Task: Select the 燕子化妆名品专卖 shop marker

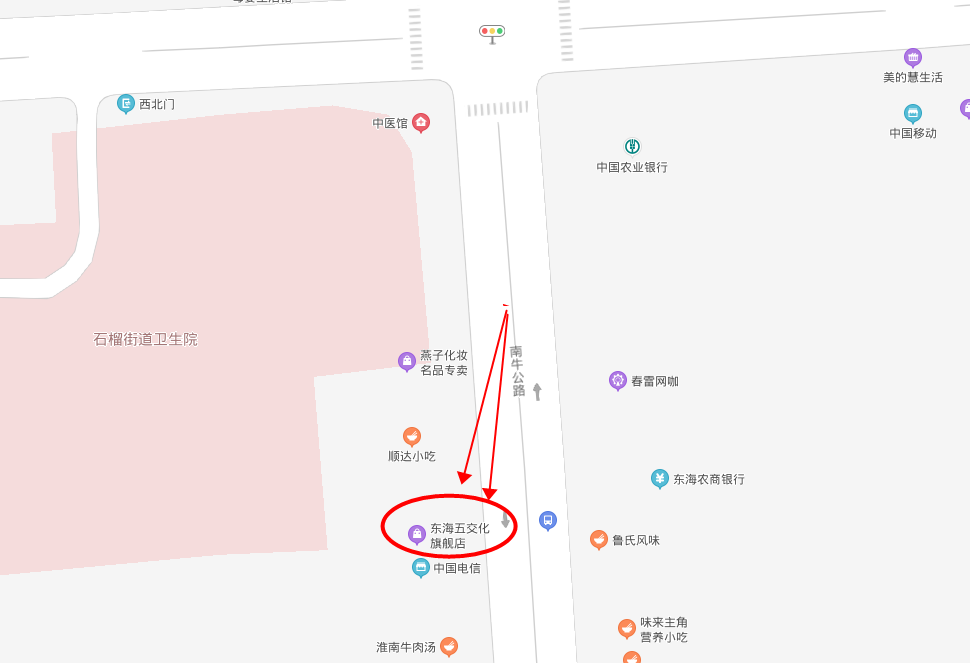Action: click(407, 361)
